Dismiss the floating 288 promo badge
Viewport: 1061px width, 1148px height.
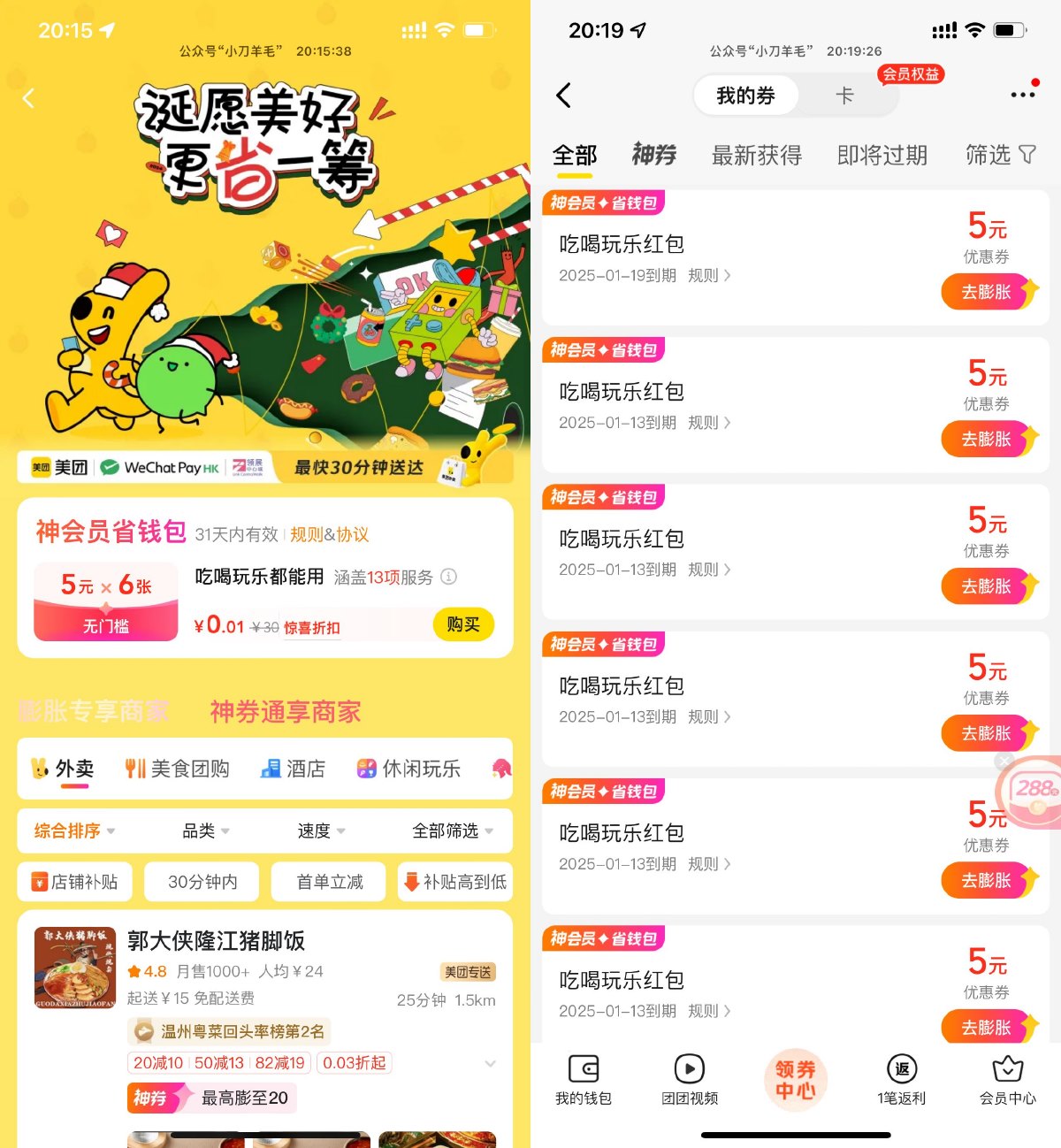point(1004,761)
